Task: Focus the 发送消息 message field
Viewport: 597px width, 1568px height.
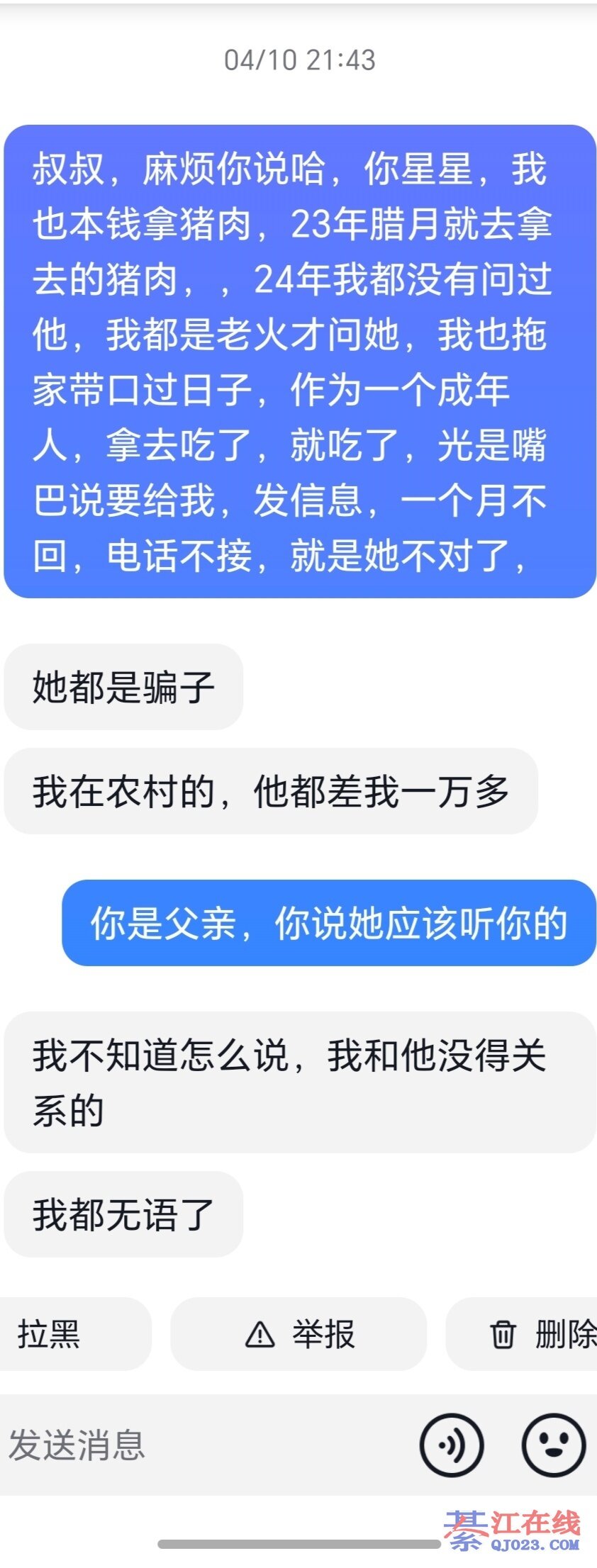Action: coord(199,1445)
